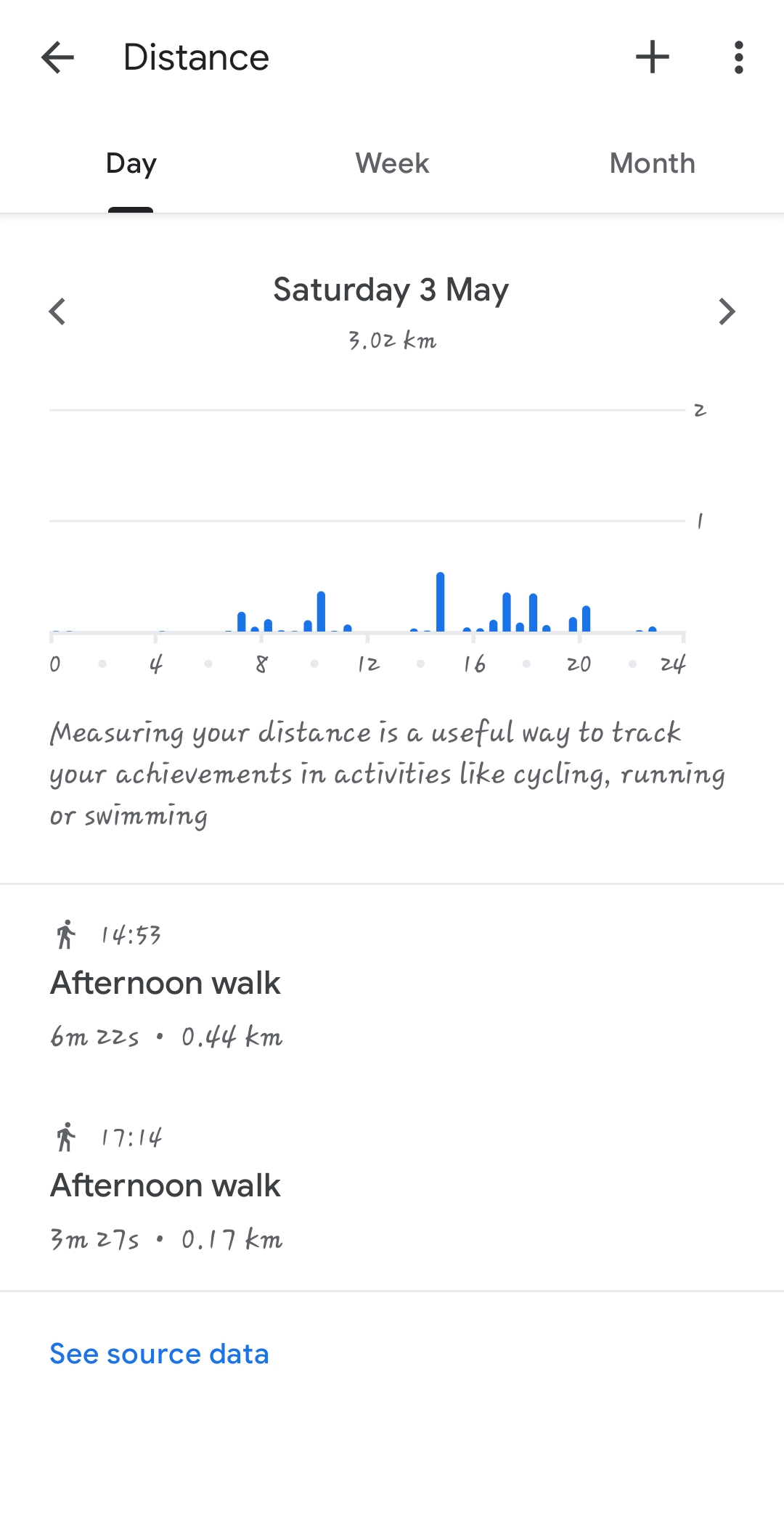Switch to the Month tab
Screen dimensions: 784x1539
click(652, 163)
